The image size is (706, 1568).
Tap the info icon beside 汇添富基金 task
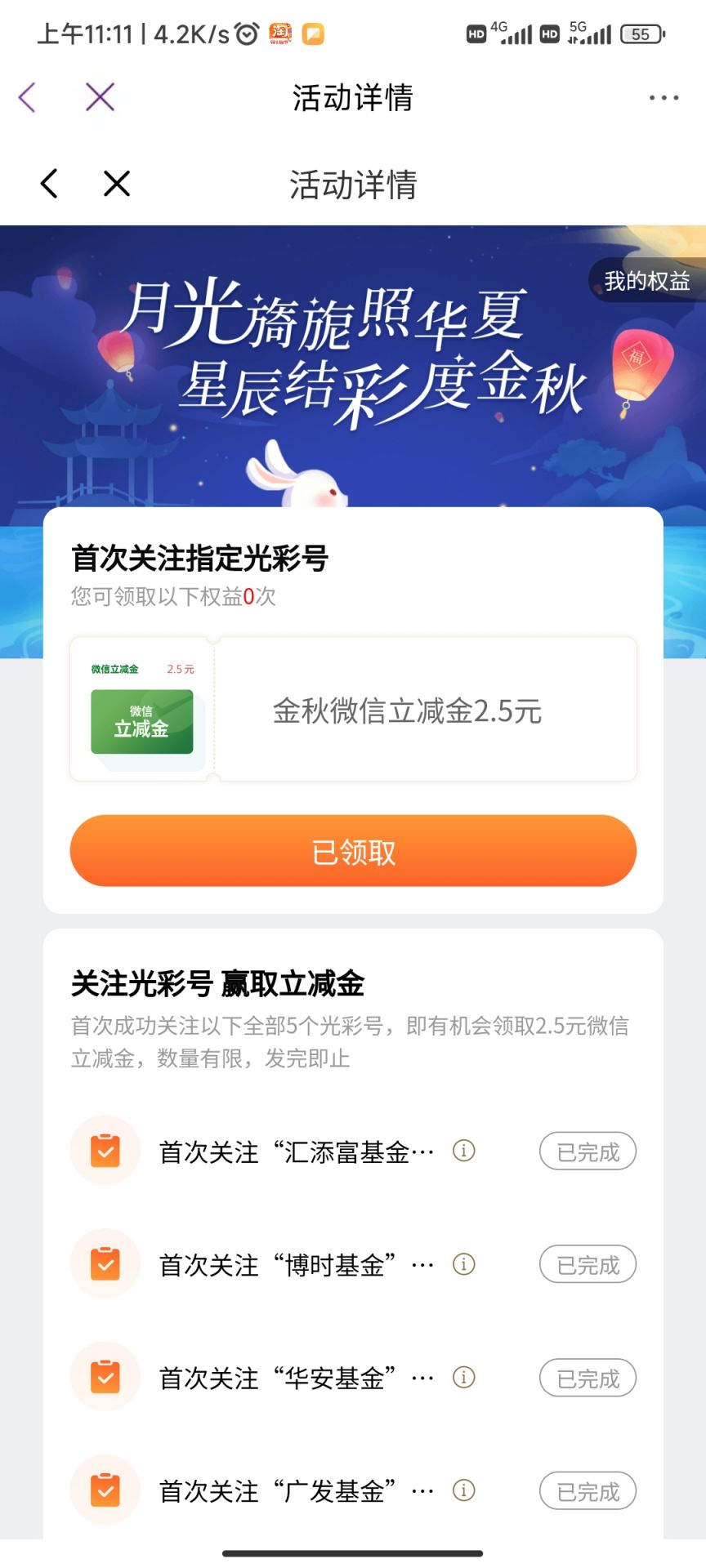pyautogui.click(x=463, y=1151)
